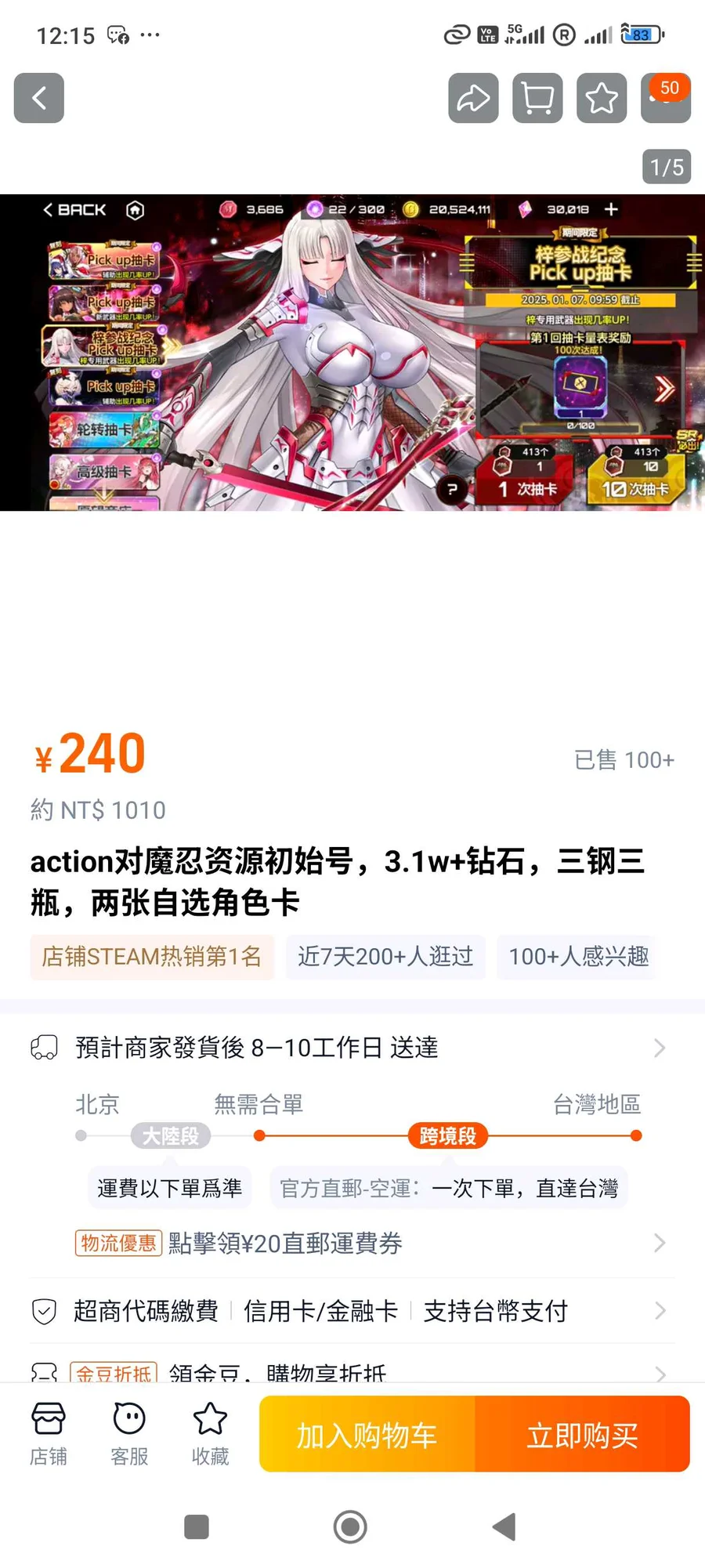Contact 客服 customer service

(129, 1434)
